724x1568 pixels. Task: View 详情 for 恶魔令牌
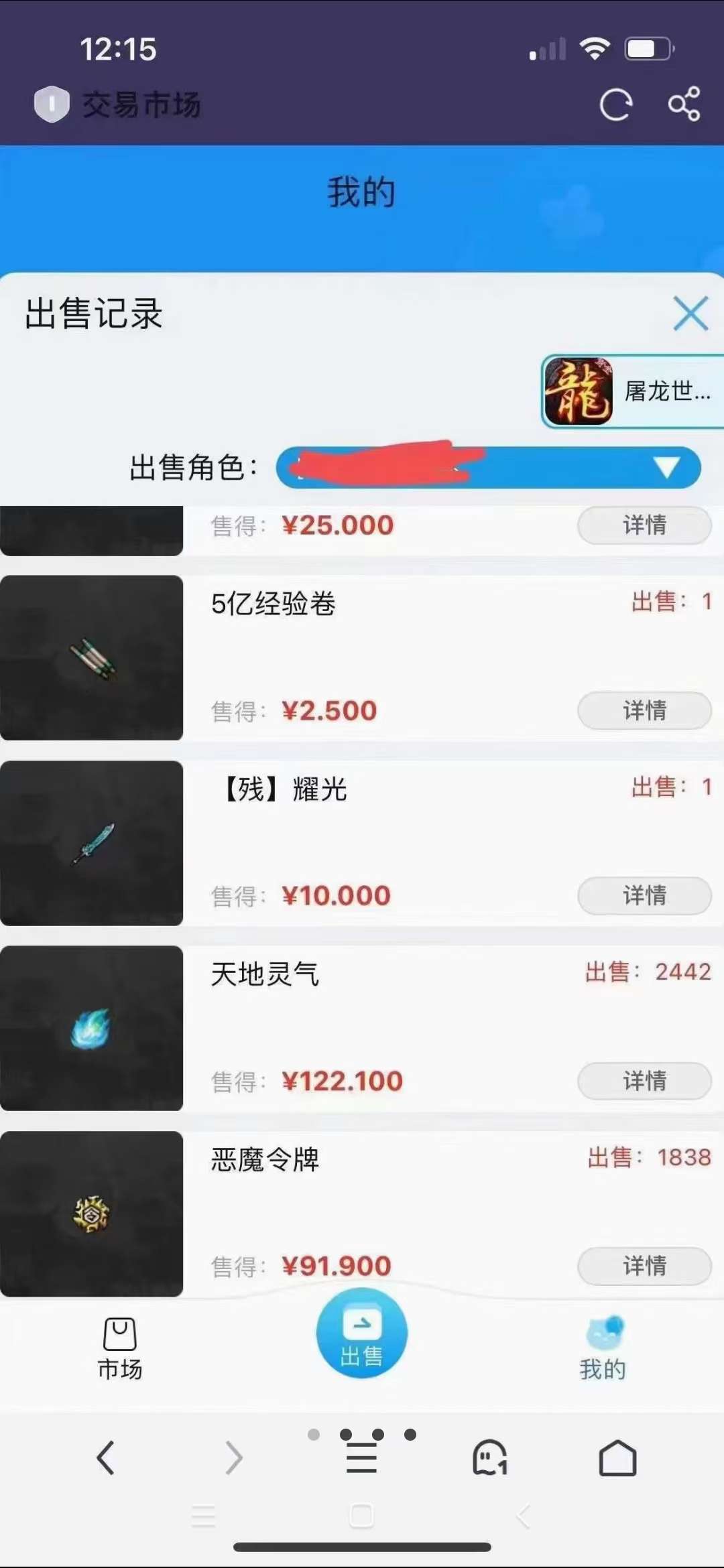pos(644,1265)
